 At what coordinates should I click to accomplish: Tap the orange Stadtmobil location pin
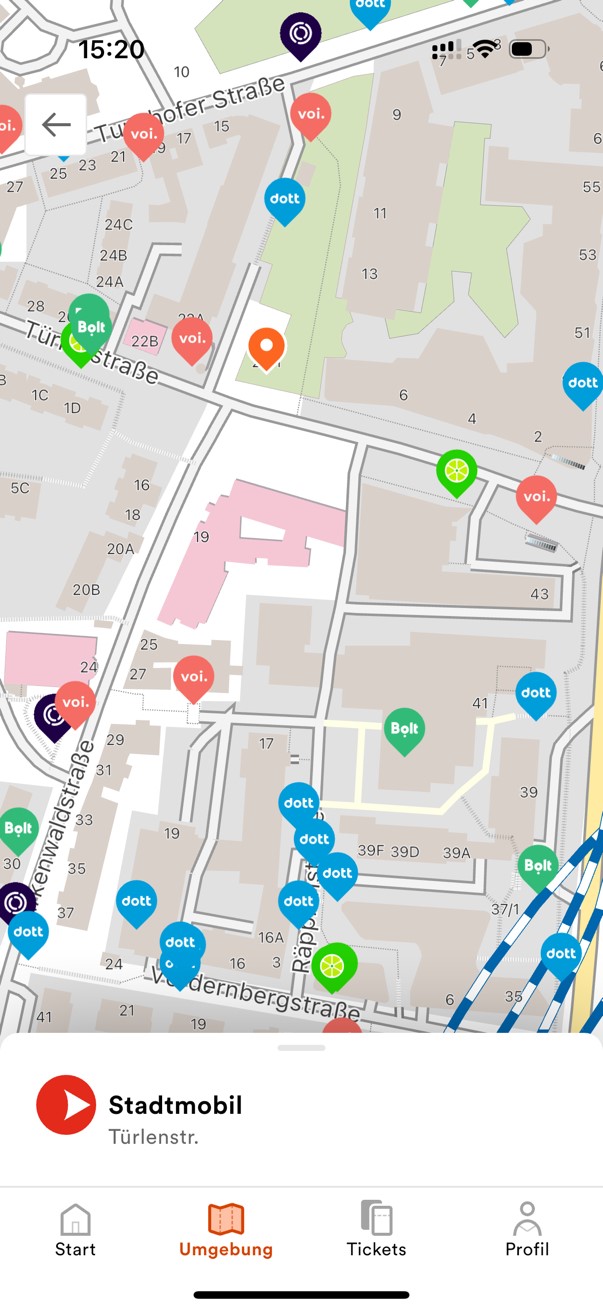(266, 348)
